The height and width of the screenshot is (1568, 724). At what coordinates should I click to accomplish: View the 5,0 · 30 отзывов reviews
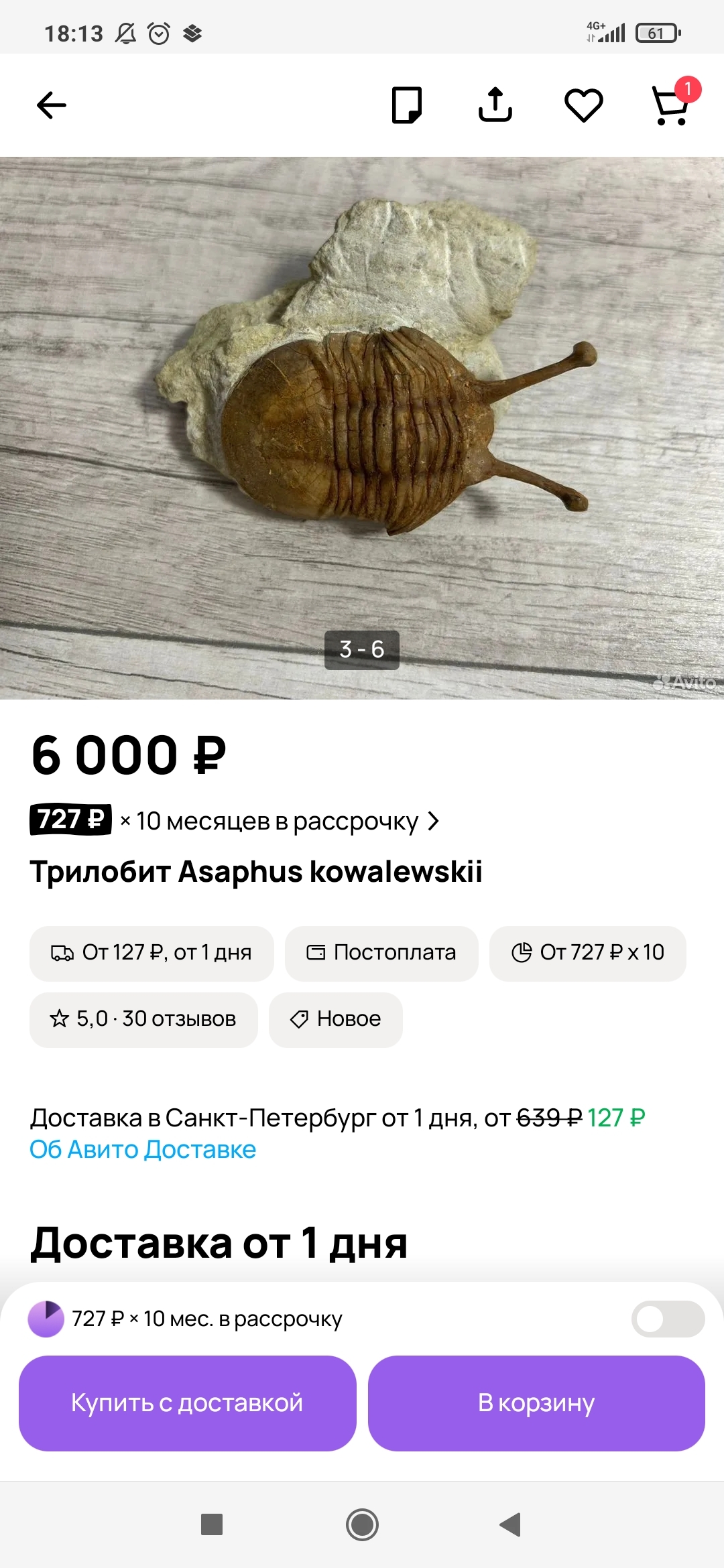(143, 1019)
